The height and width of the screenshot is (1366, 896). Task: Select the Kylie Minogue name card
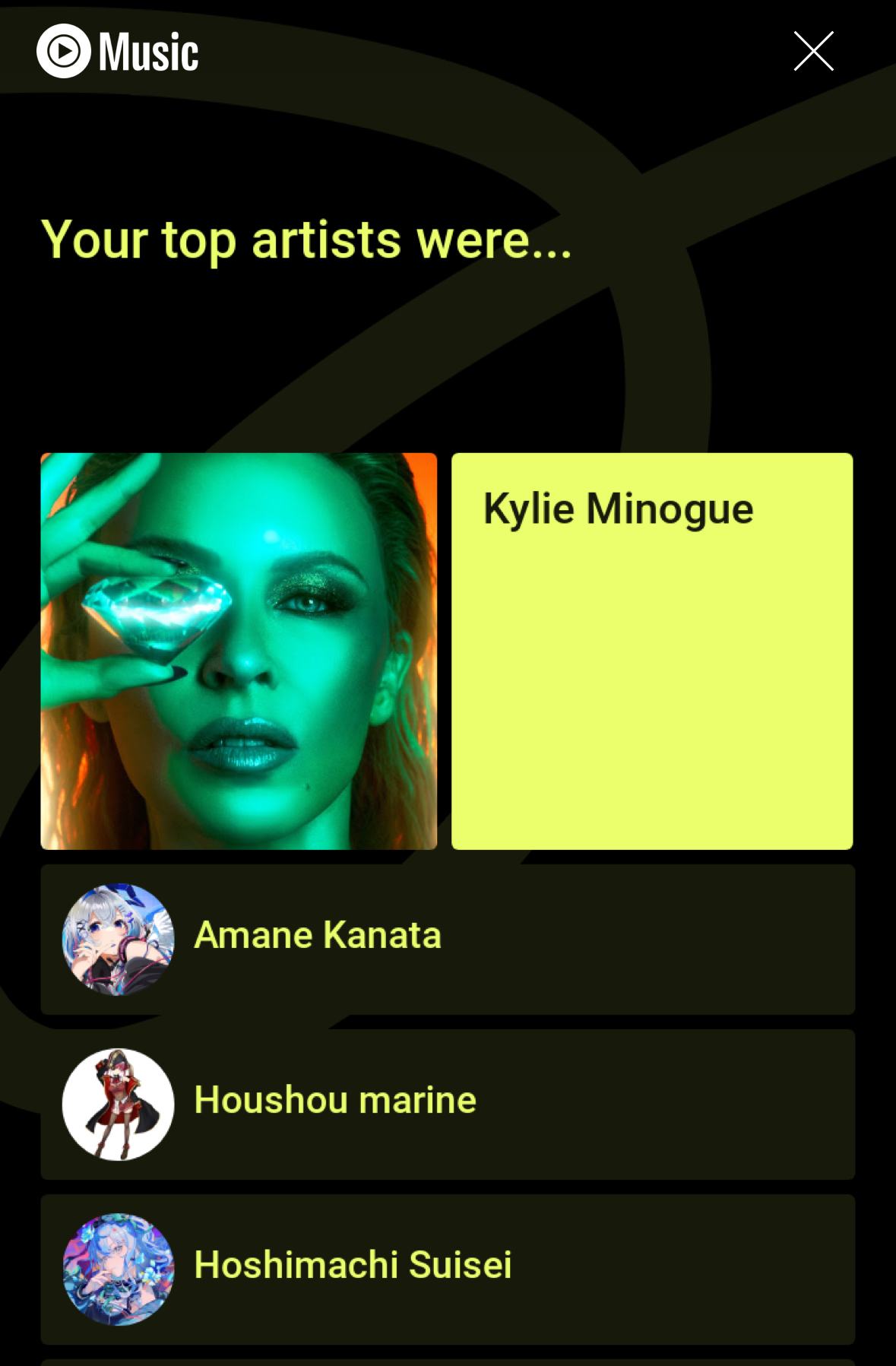tap(651, 651)
